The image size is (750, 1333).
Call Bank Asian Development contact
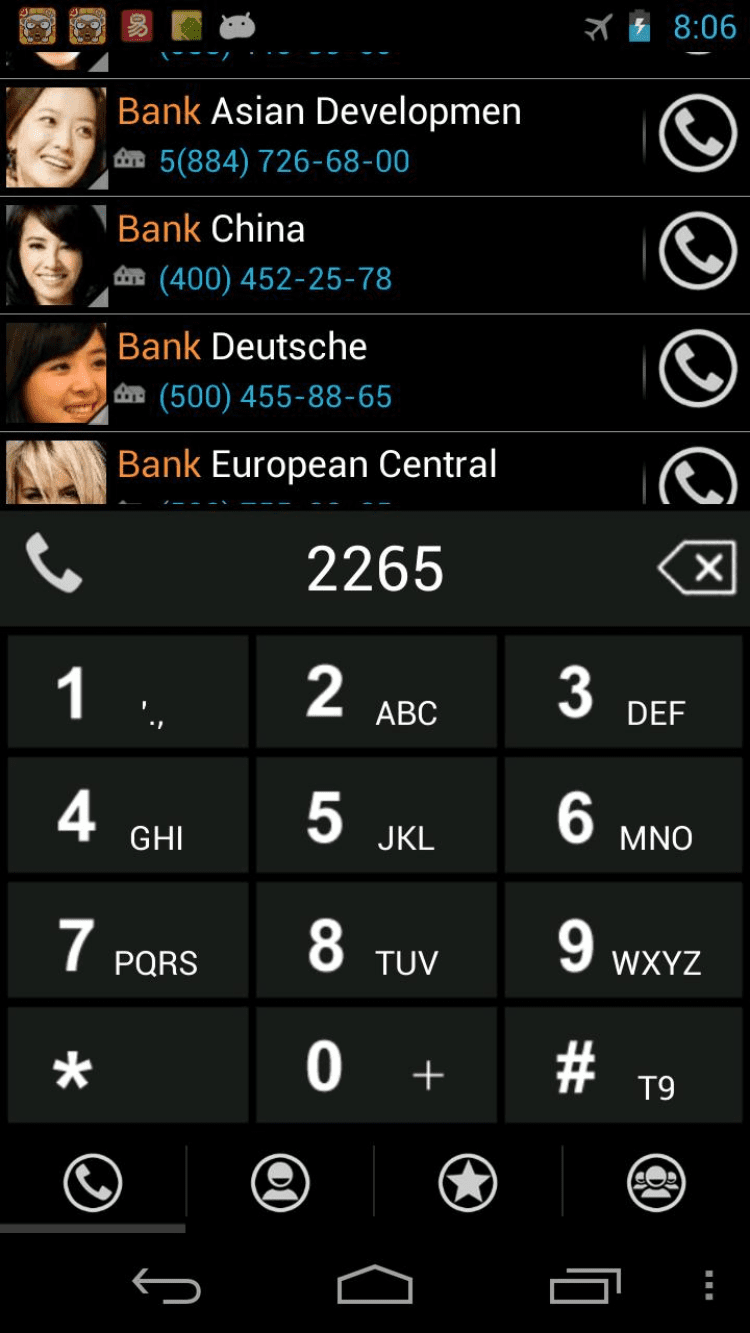pos(697,134)
